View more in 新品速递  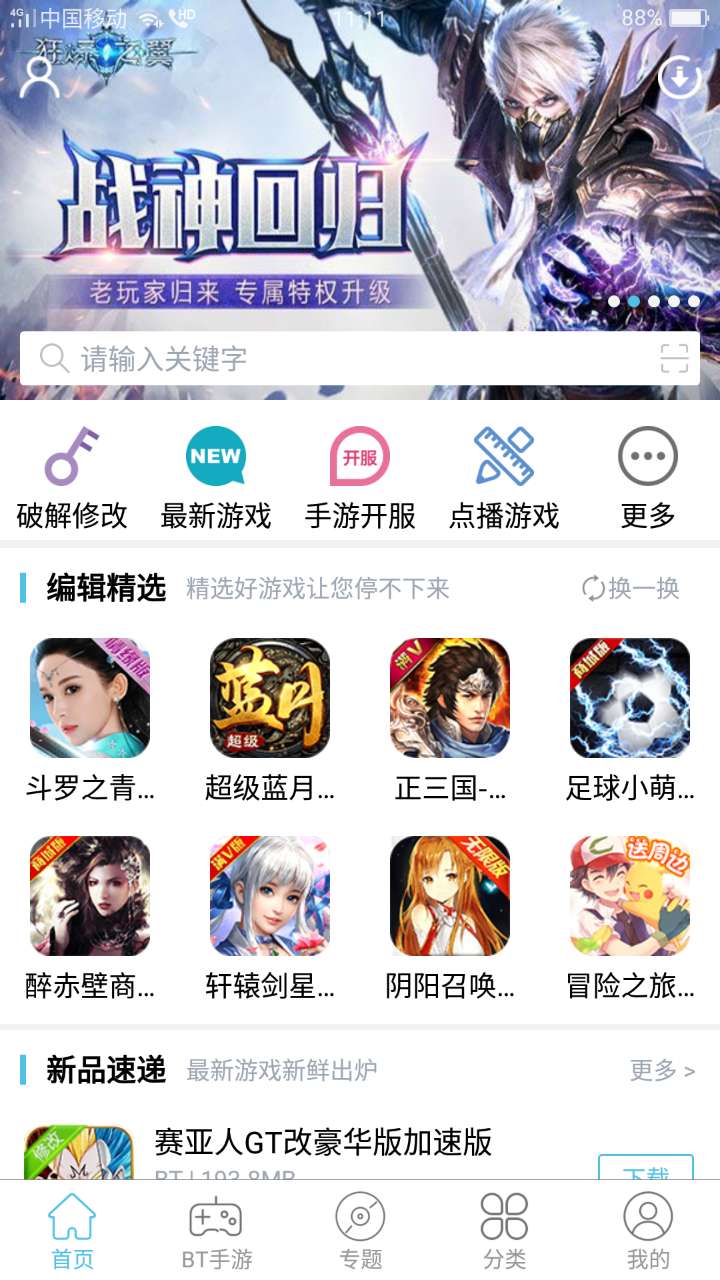click(x=661, y=1071)
